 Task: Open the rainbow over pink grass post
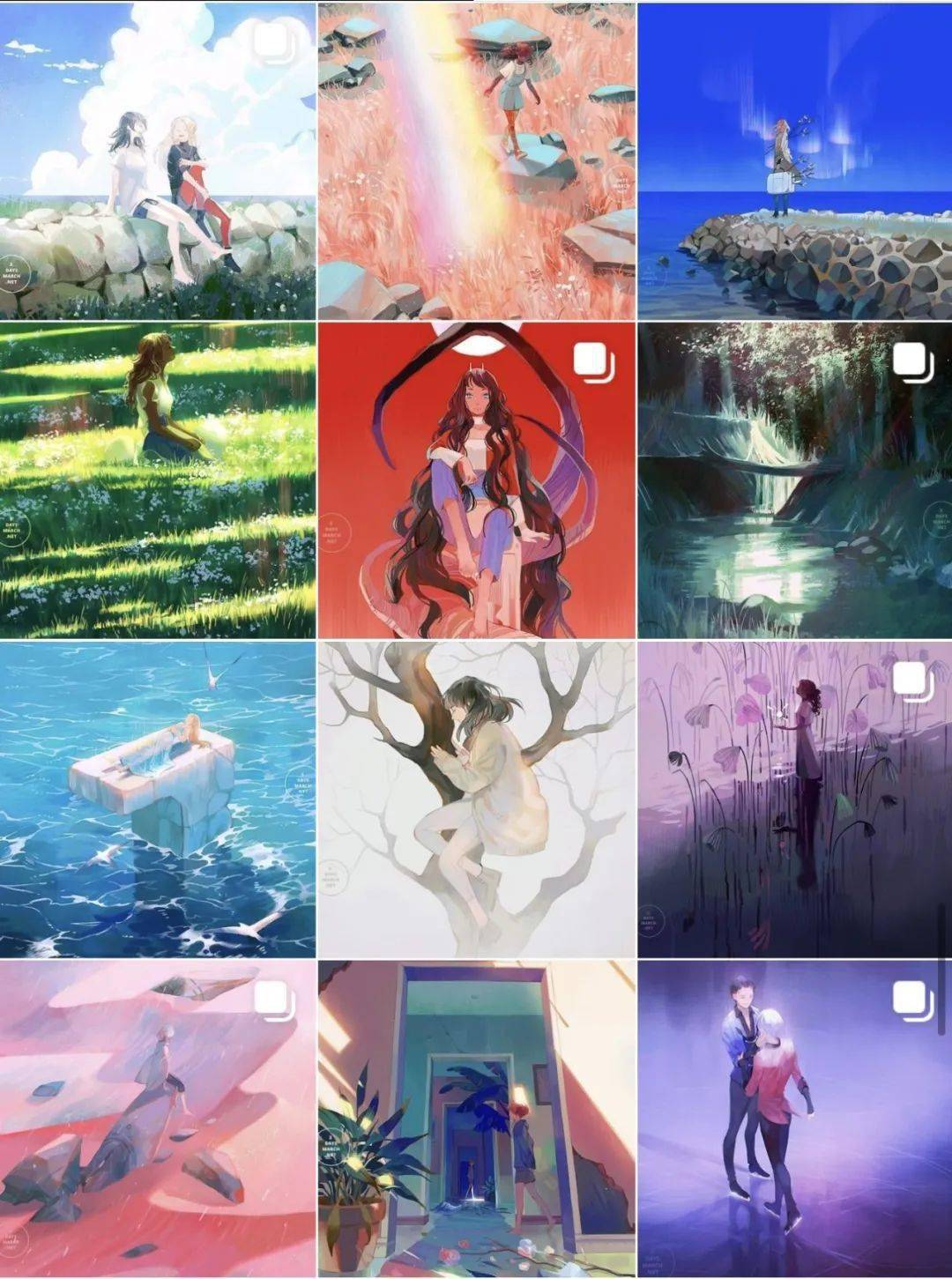(476, 160)
